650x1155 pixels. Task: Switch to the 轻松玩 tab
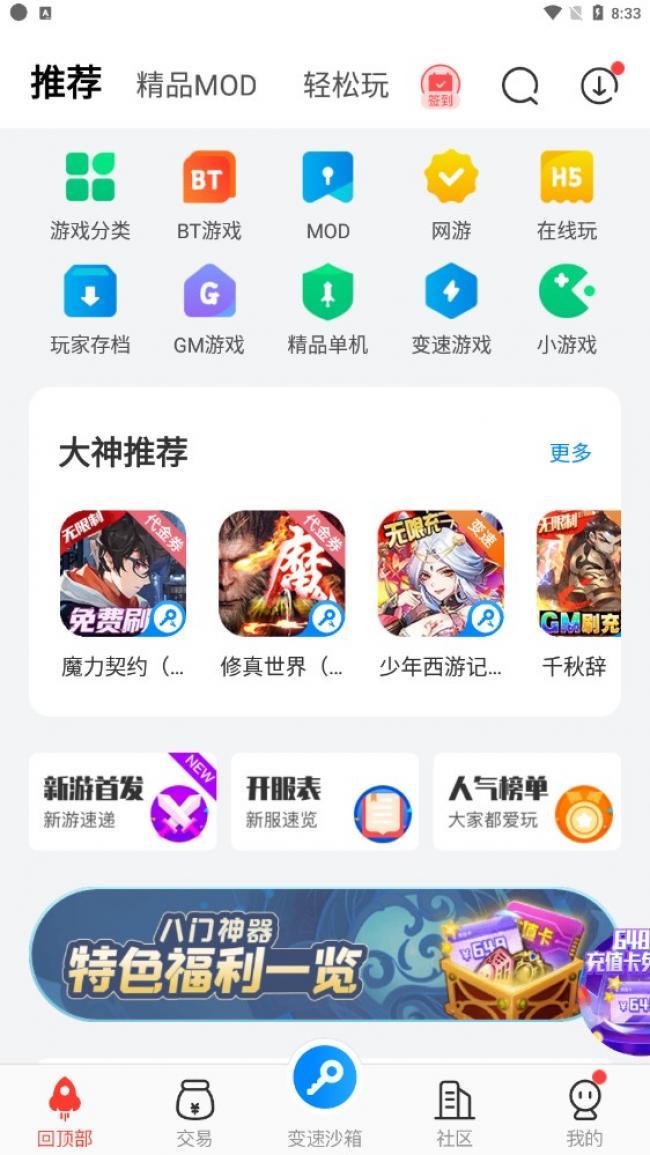click(346, 85)
